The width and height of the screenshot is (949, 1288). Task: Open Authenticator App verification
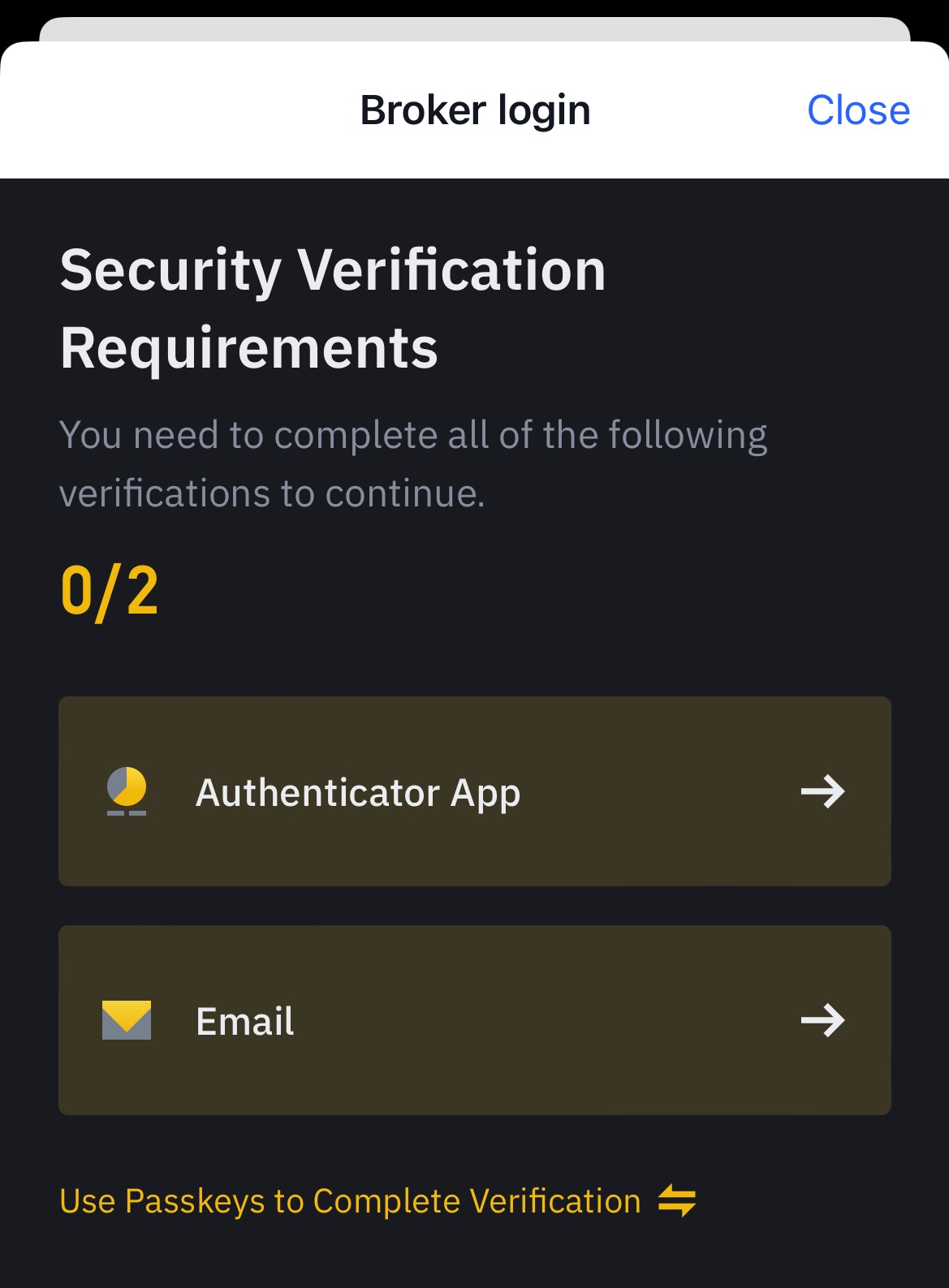(474, 791)
